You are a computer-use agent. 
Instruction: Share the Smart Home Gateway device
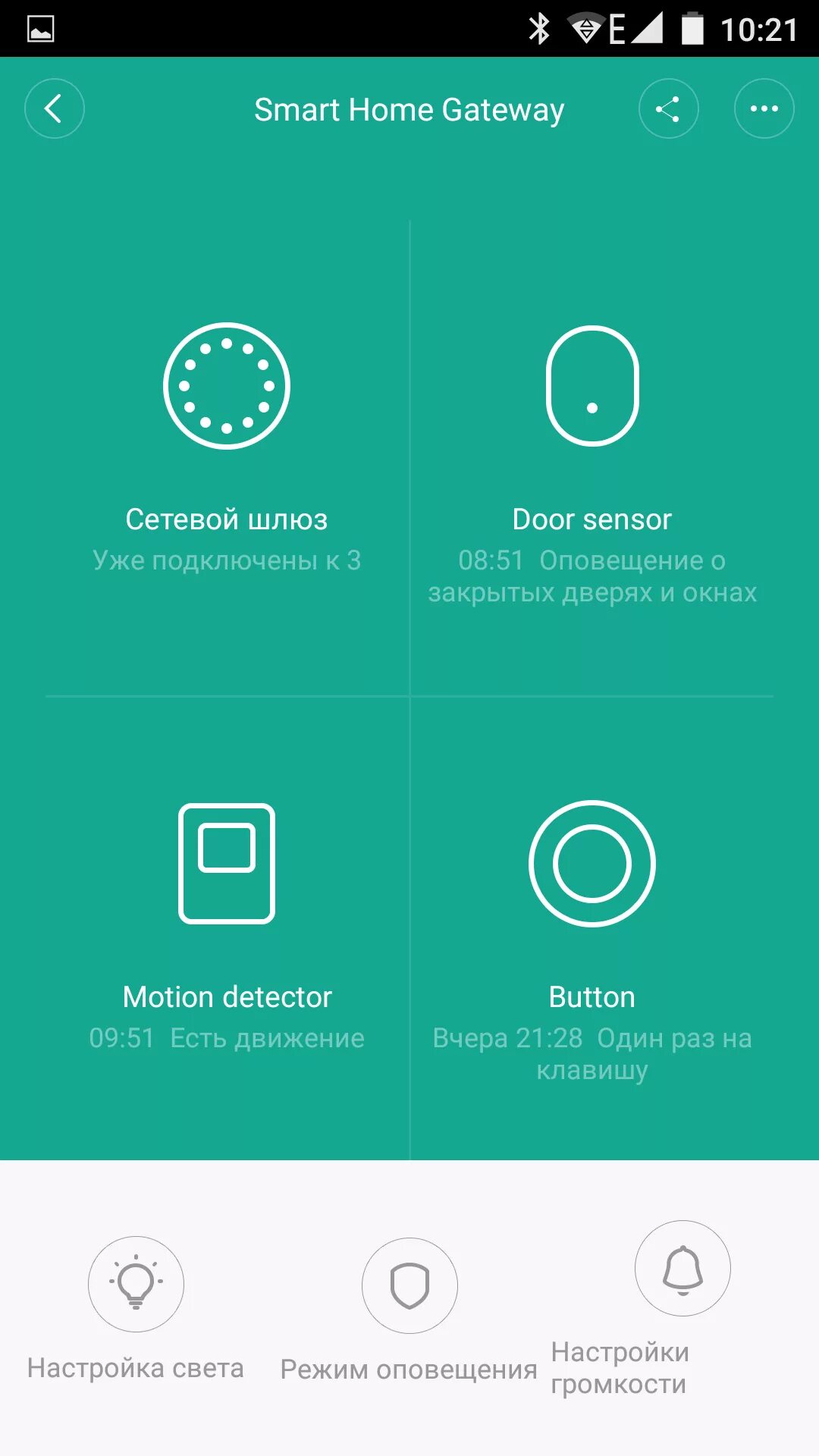(x=668, y=109)
